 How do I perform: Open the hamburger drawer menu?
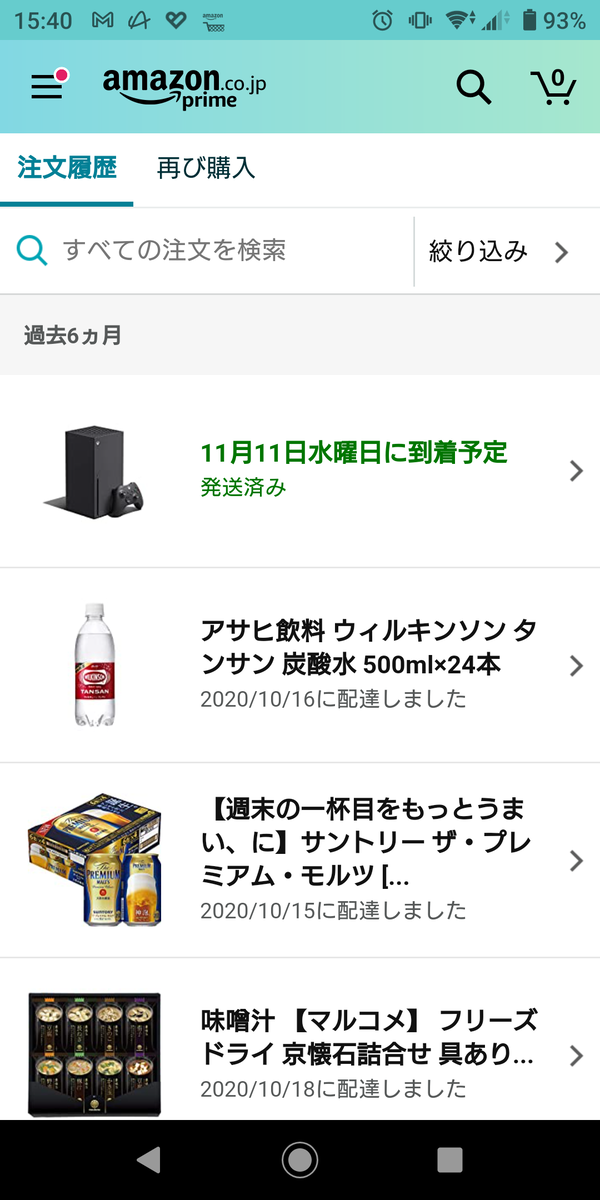[x=47, y=86]
